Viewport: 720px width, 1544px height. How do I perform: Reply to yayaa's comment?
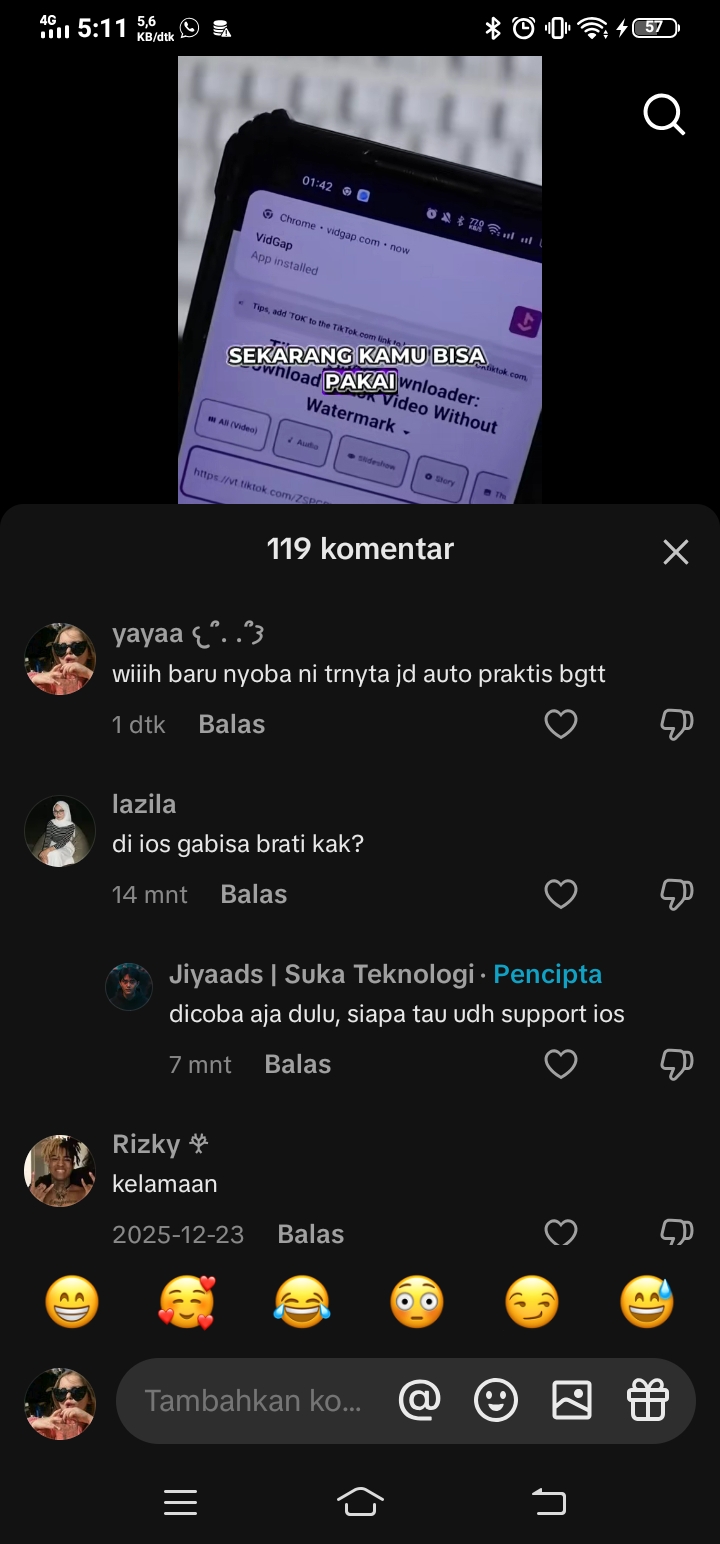point(231,724)
